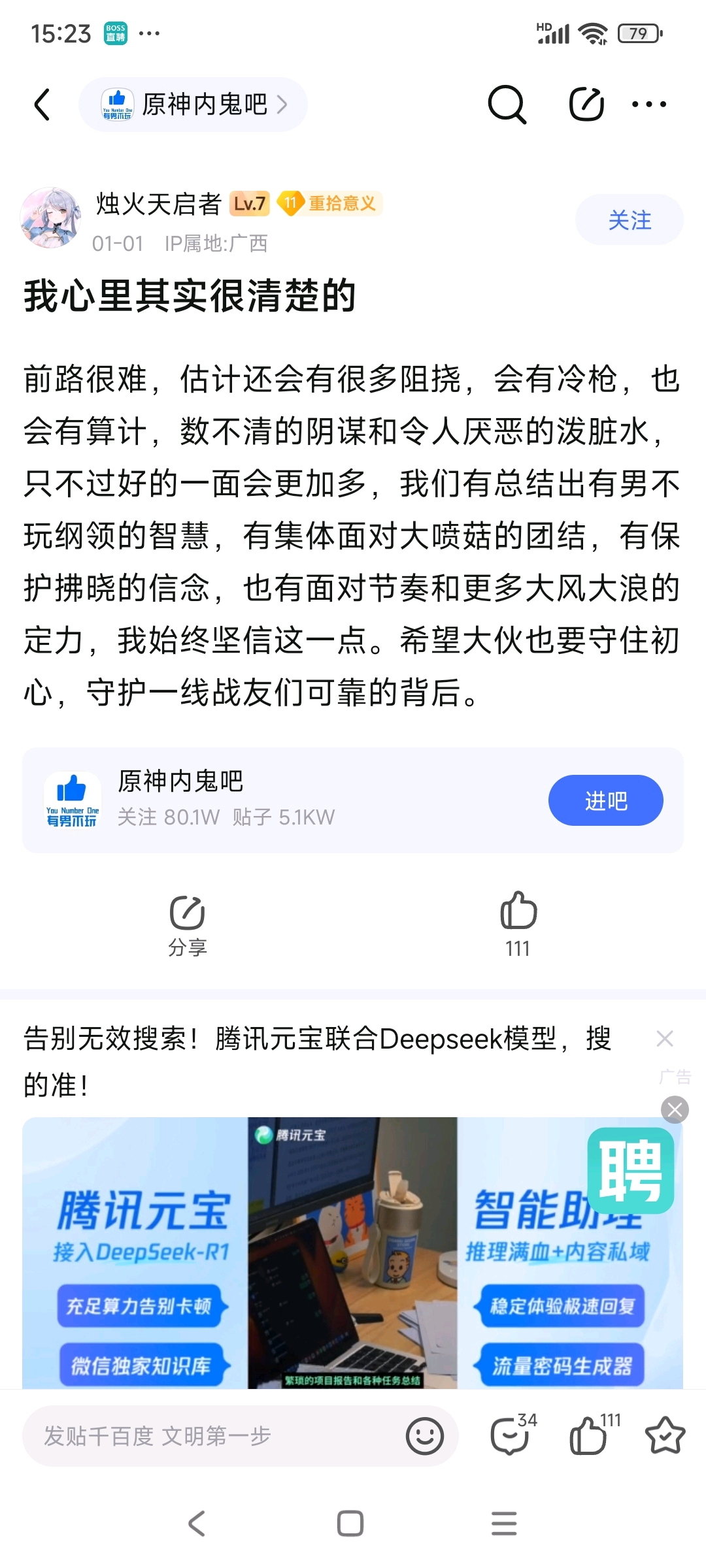View the 34 comments
706x1568 pixels.
click(x=511, y=1436)
